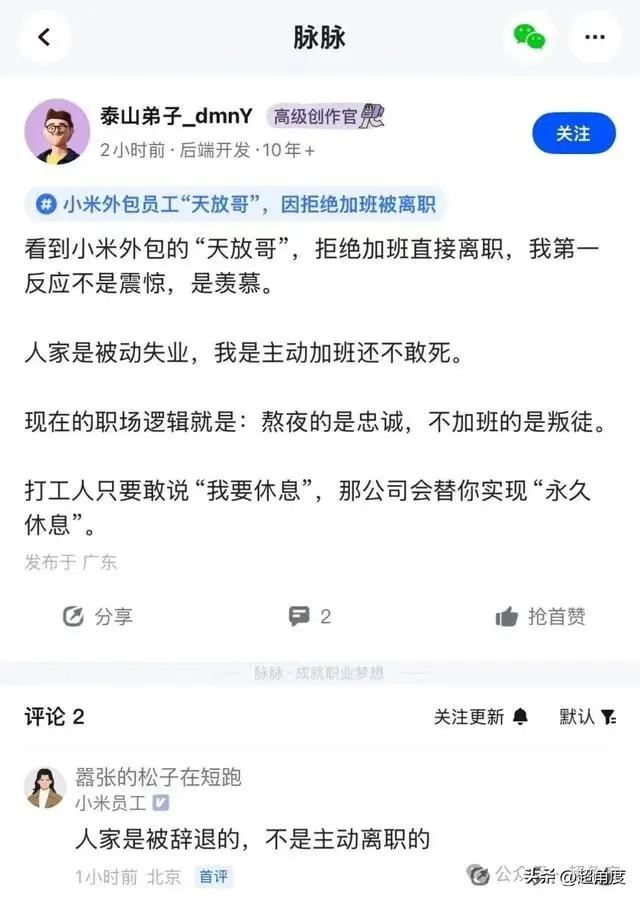Like the post via 抢首赞
This screenshot has height=899, width=640.
[x=540, y=616]
